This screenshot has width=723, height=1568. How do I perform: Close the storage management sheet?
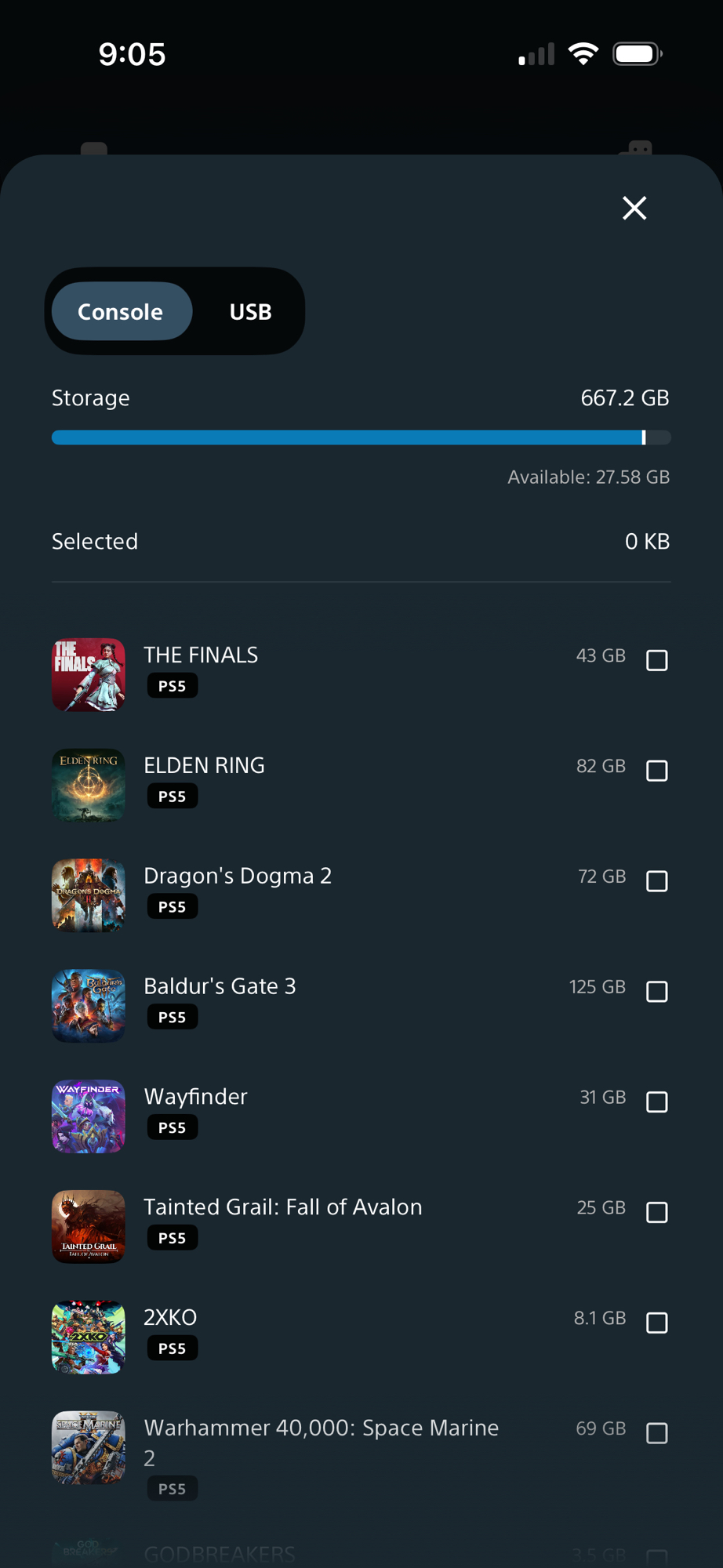click(634, 208)
